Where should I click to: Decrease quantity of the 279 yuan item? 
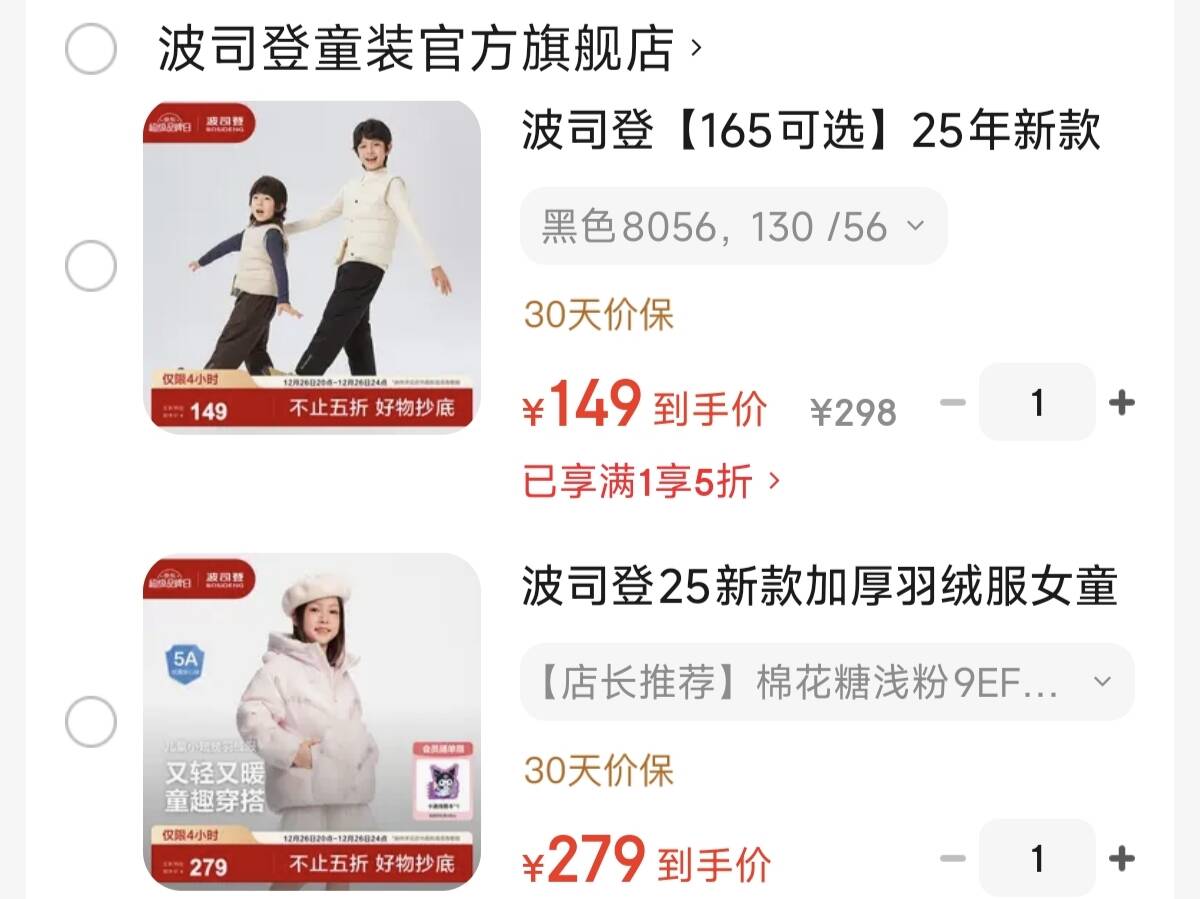tap(953, 858)
